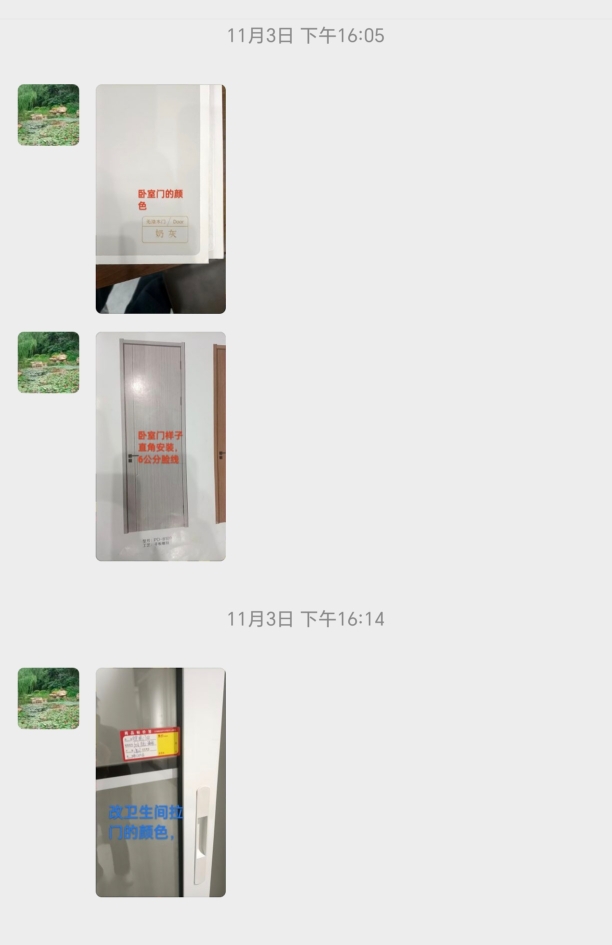Screen dimensions: 612x945
Task: Tap the sender avatar beside the grey door image
Action: [x=48, y=362]
